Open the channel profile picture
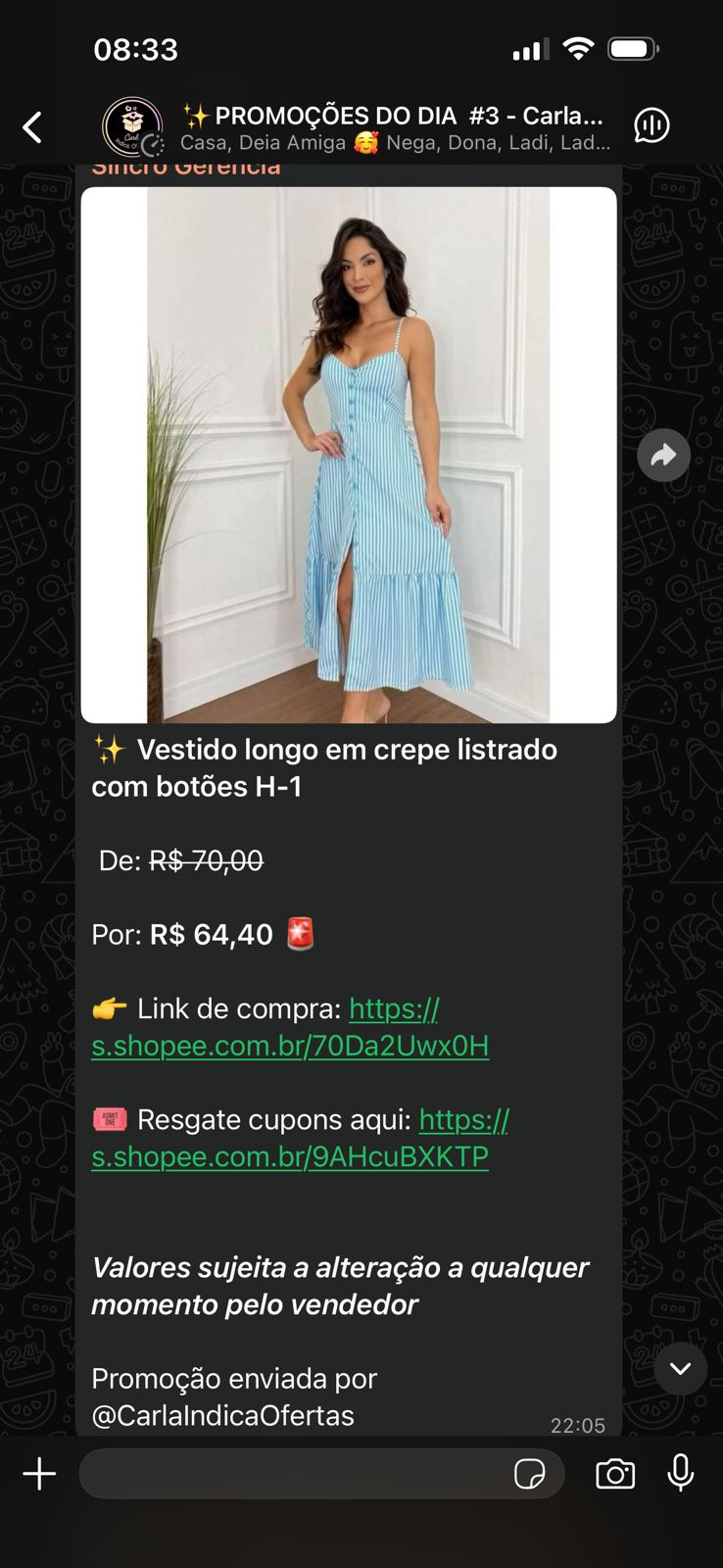Viewport: 723px width, 1568px height. 132,125
